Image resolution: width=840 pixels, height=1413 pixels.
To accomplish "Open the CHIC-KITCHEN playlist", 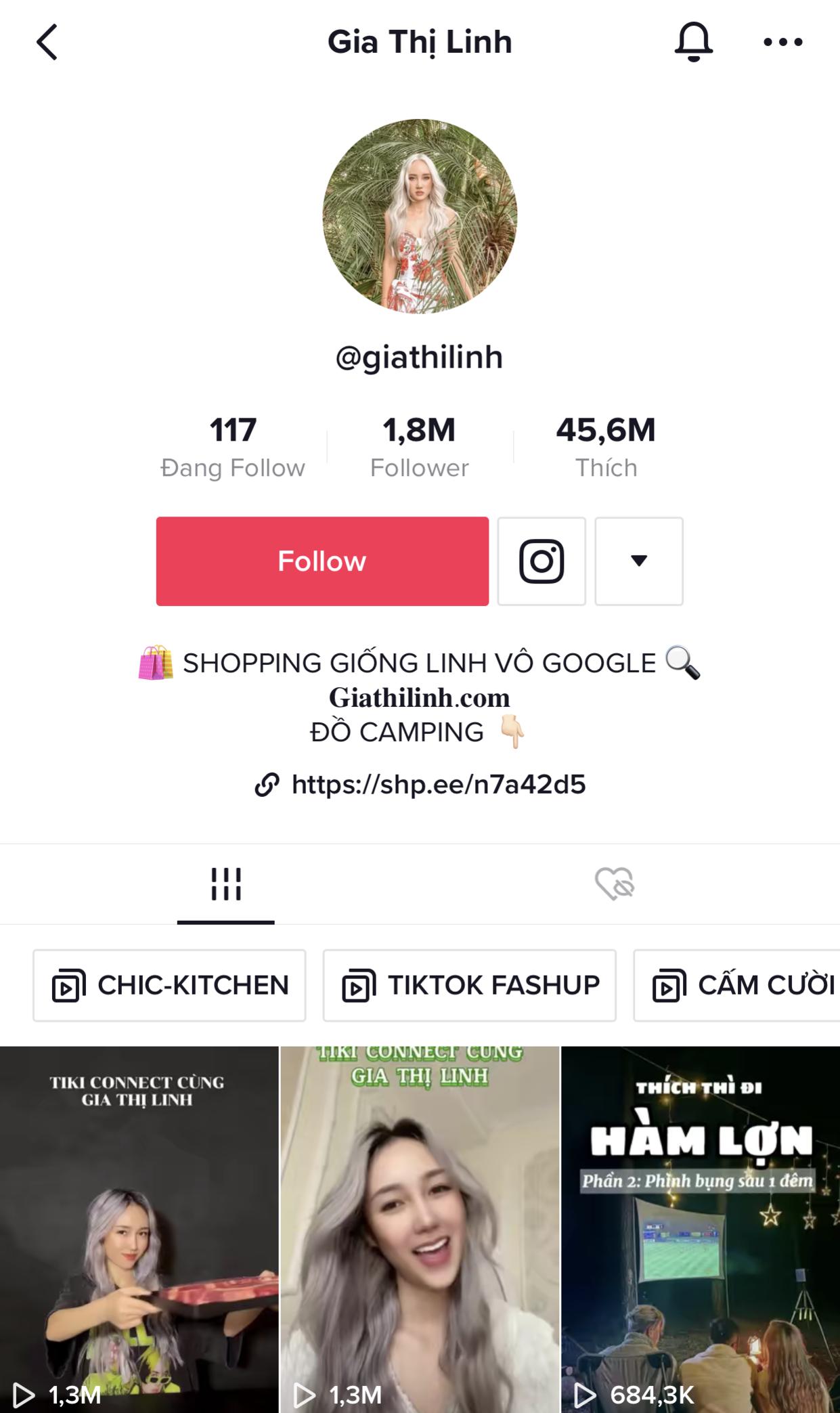I will click(169, 985).
